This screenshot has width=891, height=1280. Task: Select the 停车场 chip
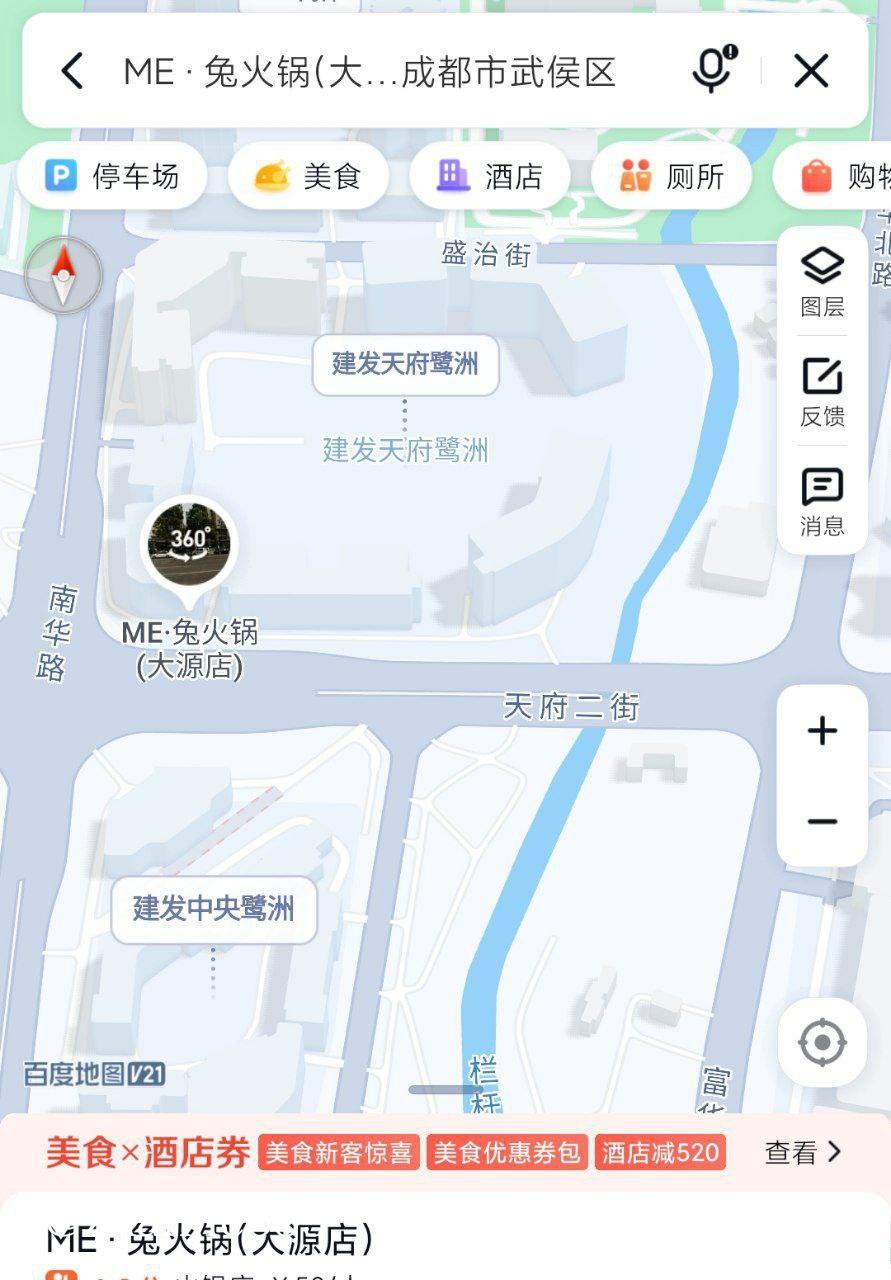(x=113, y=177)
